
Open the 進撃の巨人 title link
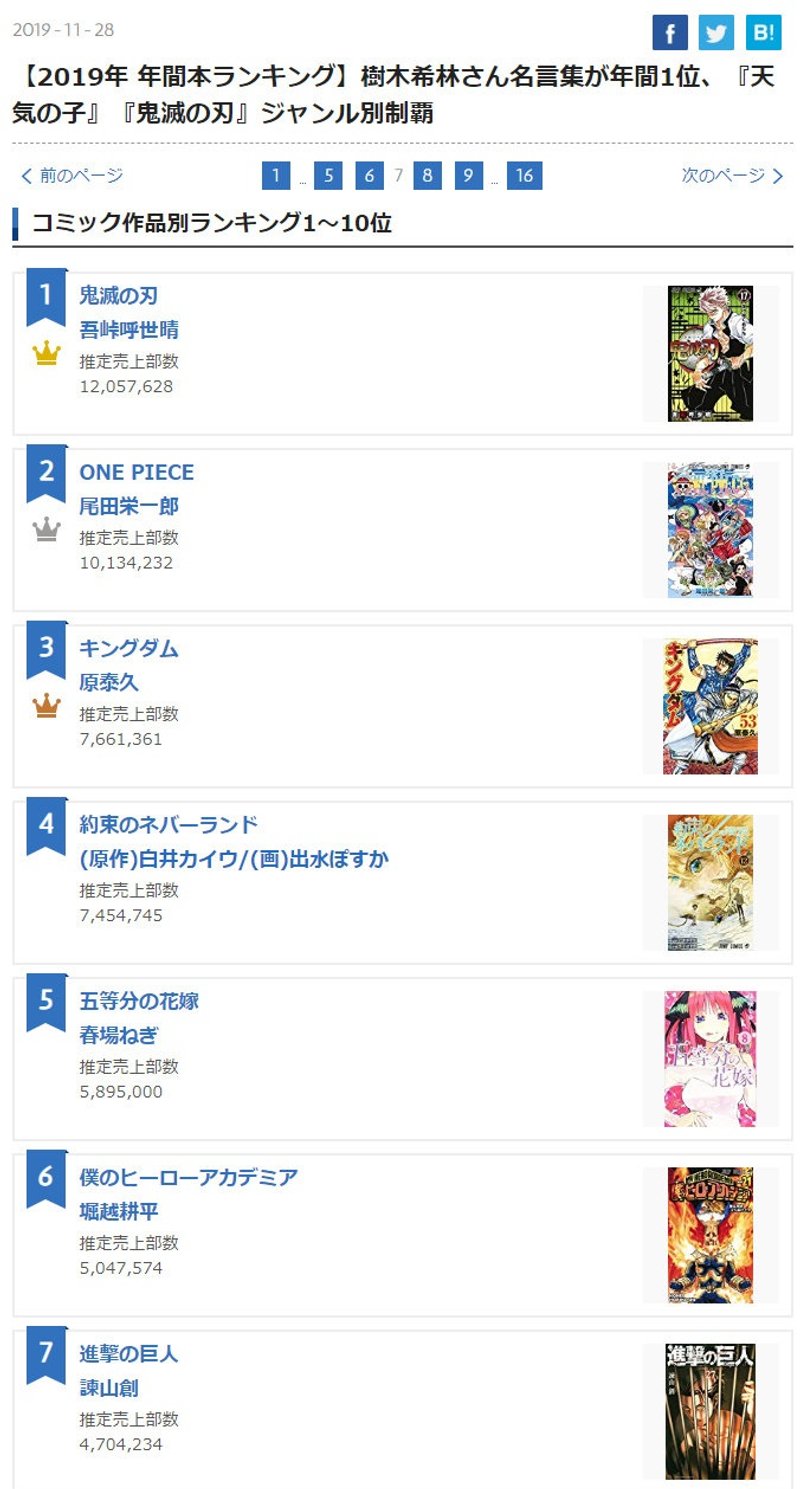coord(128,1354)
